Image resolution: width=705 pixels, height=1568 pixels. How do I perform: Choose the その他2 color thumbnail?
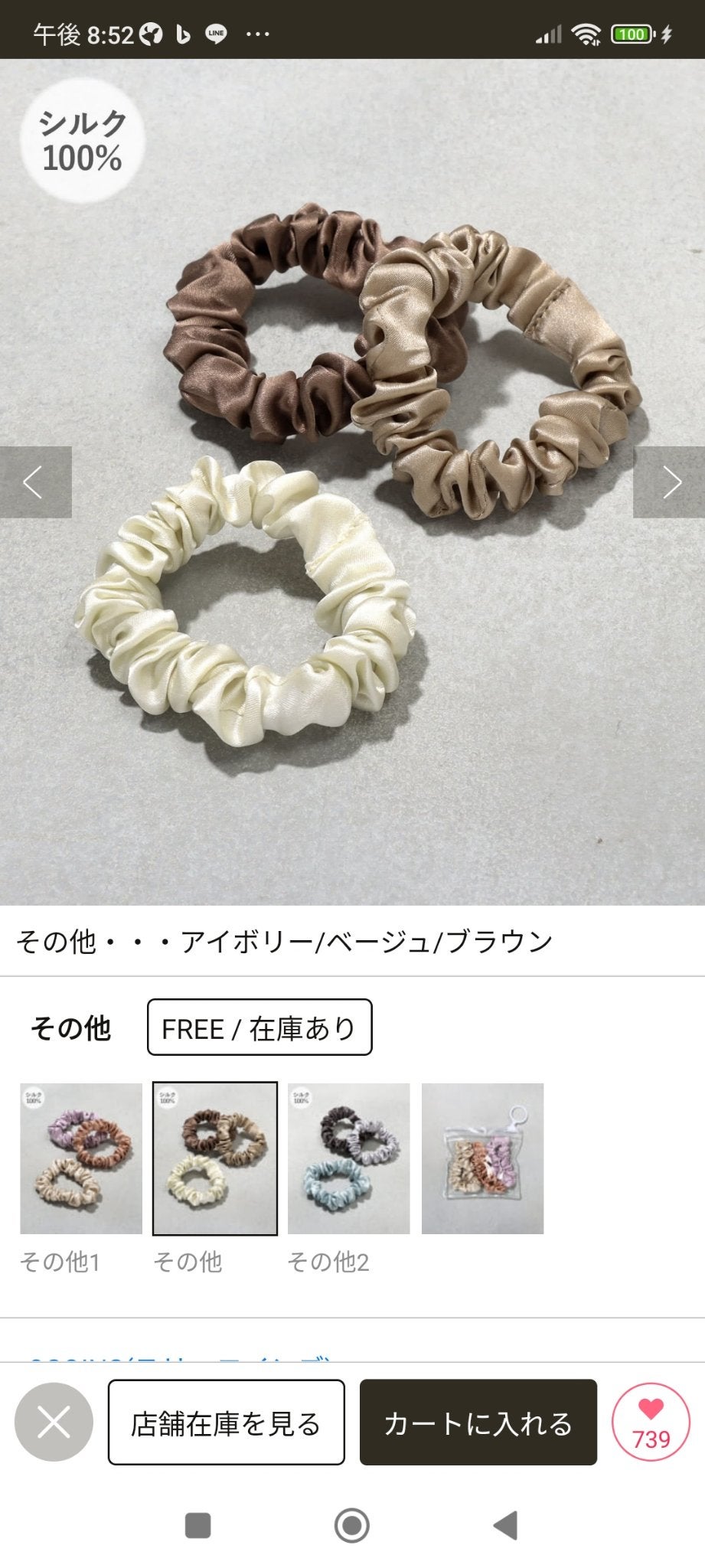(349, 1158)
